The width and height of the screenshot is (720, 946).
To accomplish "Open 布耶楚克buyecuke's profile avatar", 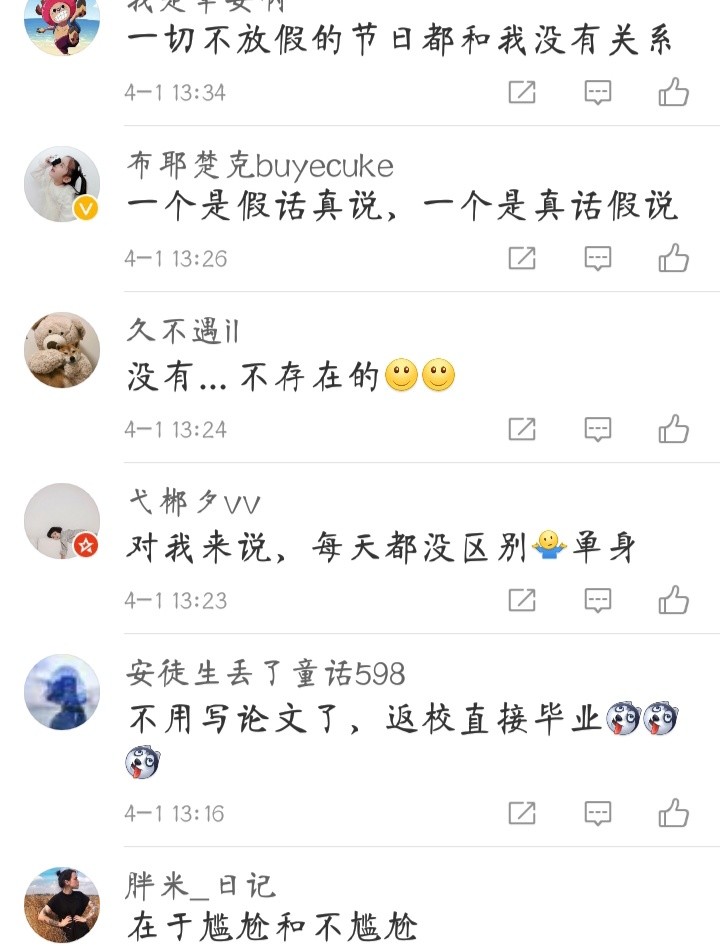I will (x=62, y=184).
